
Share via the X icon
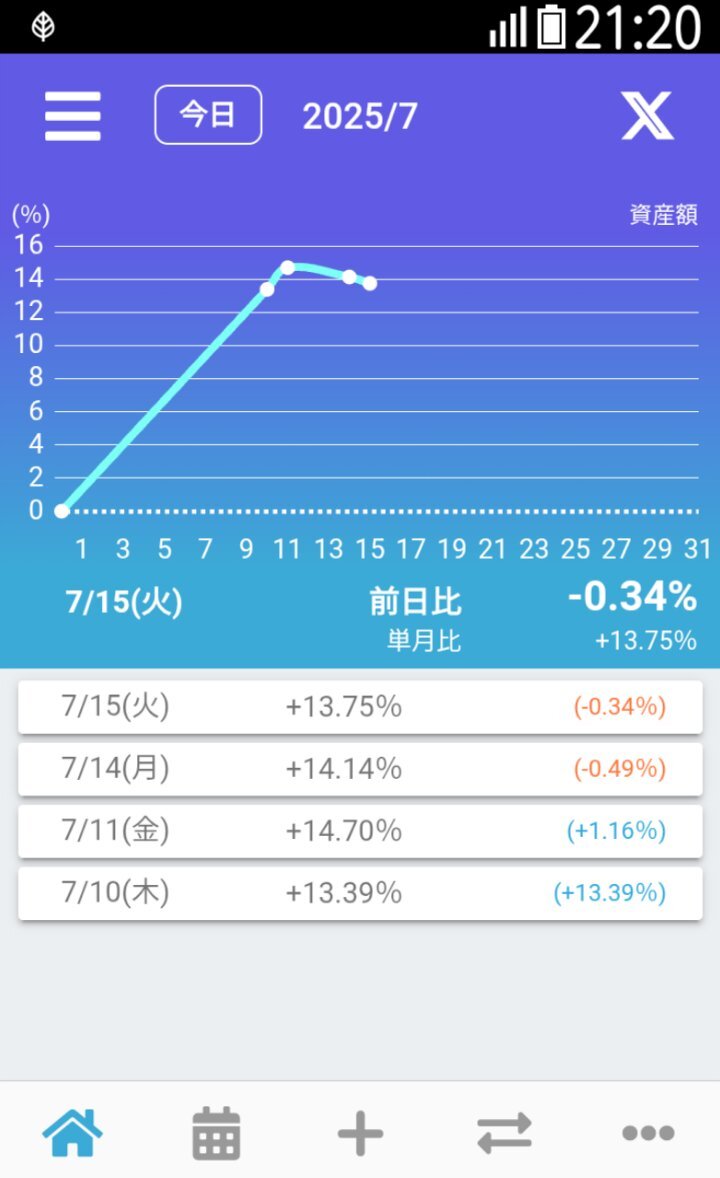tap(647, 116)
